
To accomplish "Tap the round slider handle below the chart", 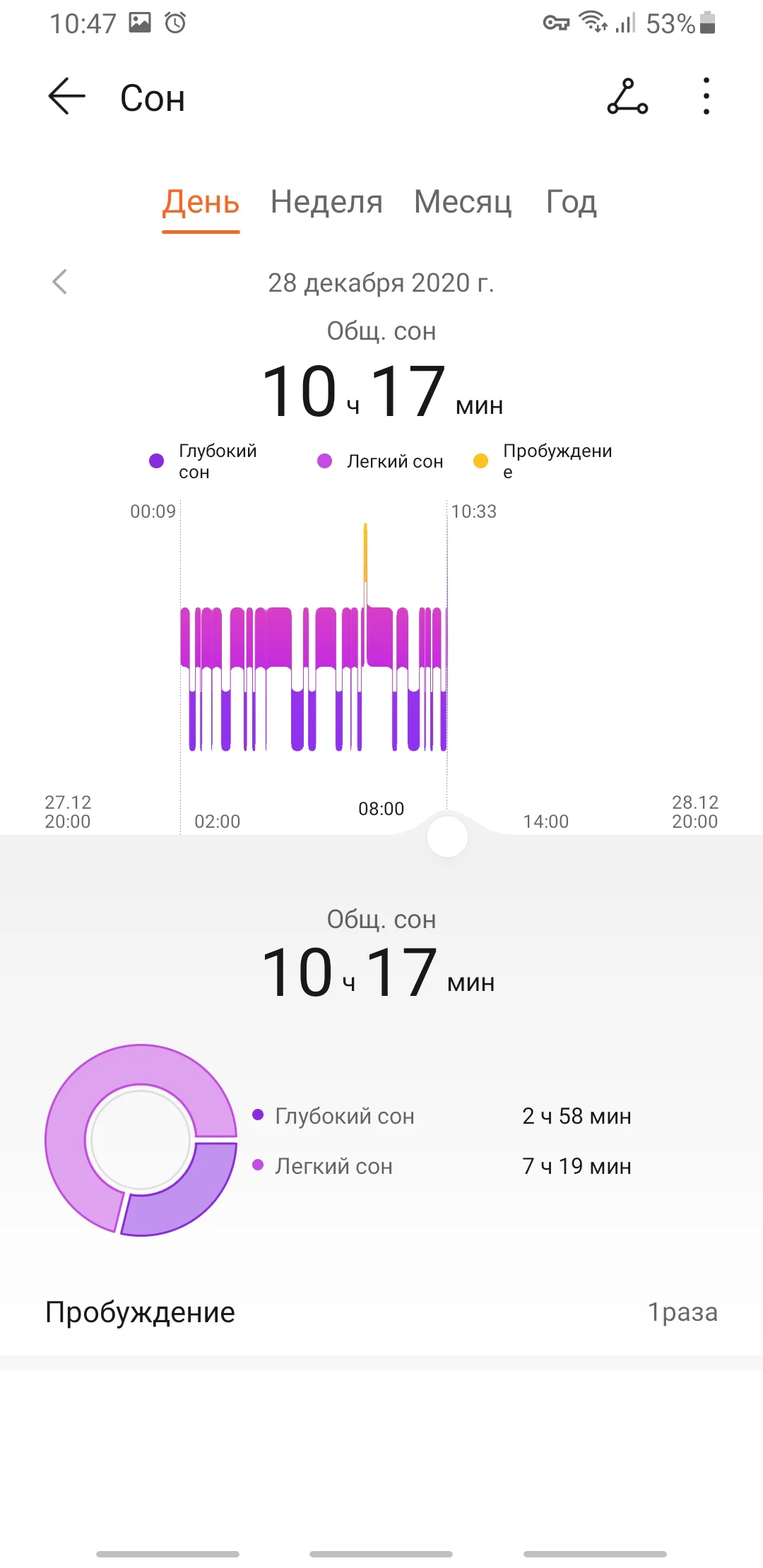I will click(x=448, y=836).
